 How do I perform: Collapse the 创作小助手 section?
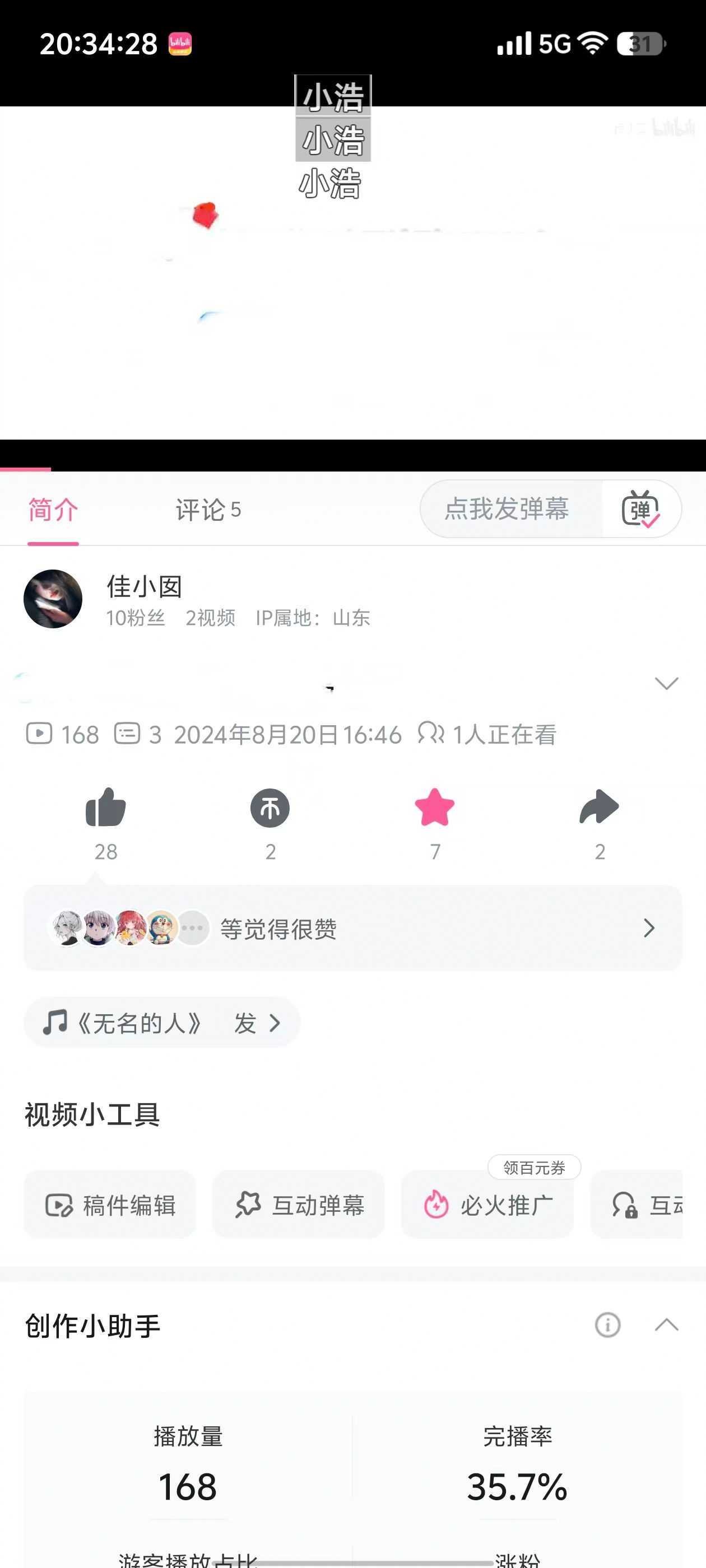(x=666, y=1324)
